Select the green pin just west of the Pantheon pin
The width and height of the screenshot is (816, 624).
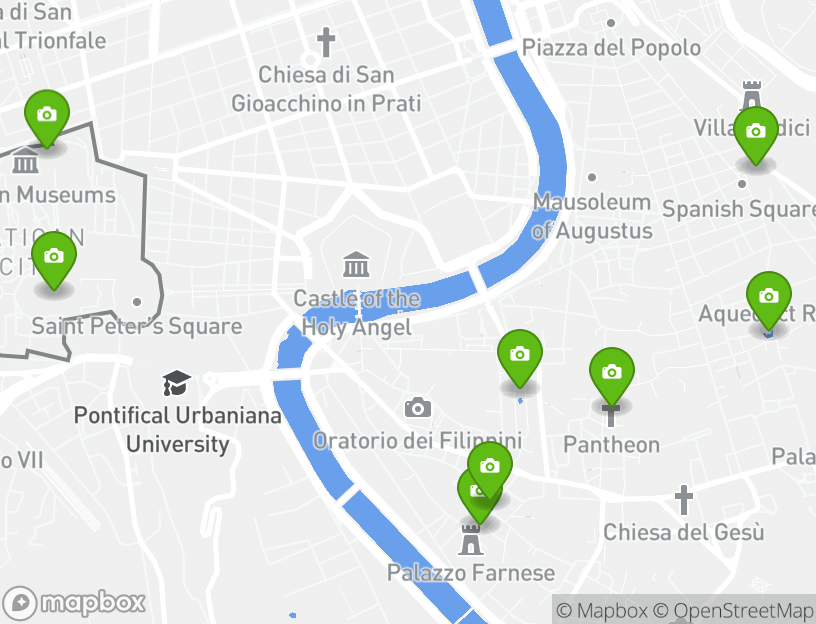(x=520, y=354)
